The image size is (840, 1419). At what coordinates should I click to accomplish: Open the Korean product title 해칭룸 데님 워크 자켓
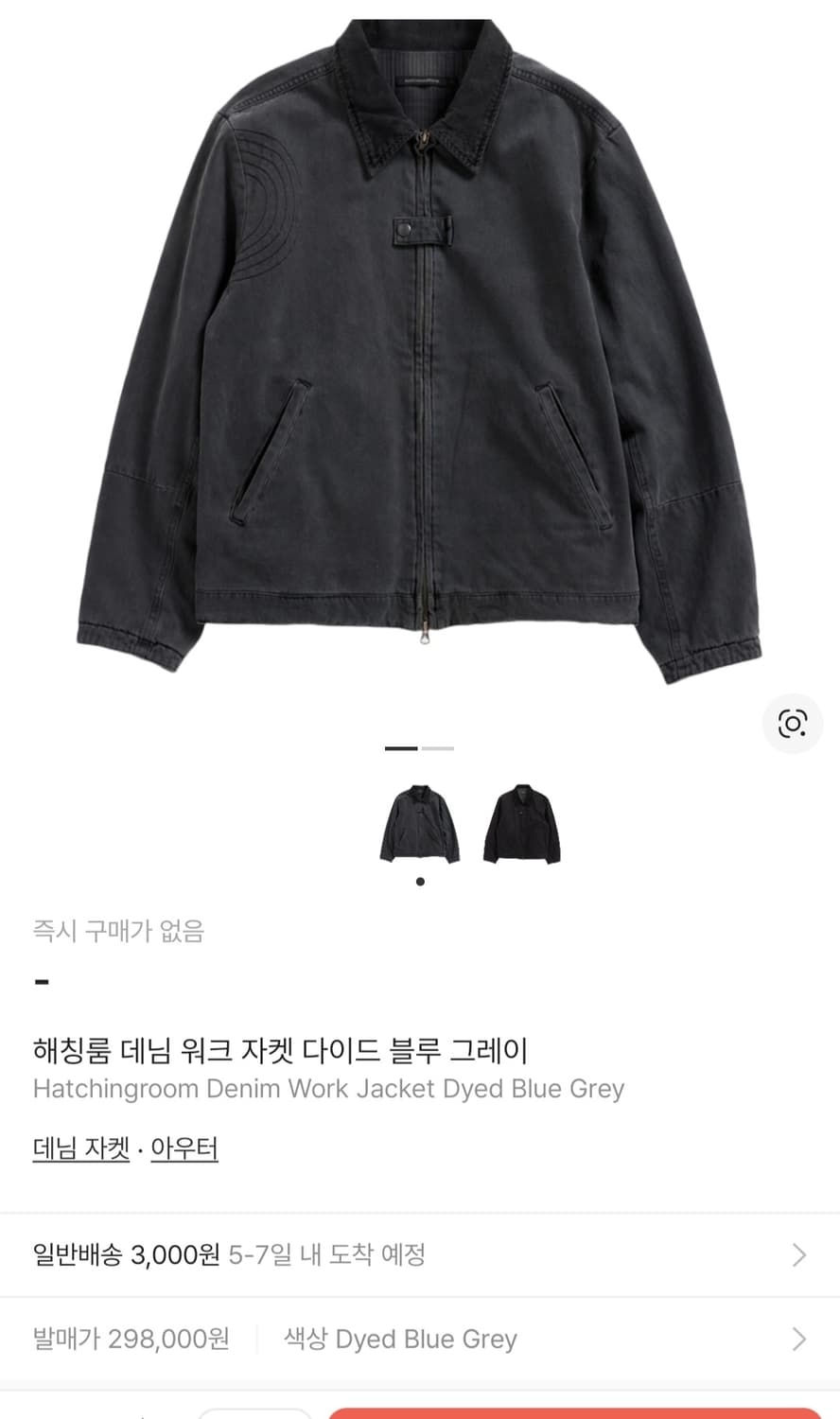pos(281,1050)
